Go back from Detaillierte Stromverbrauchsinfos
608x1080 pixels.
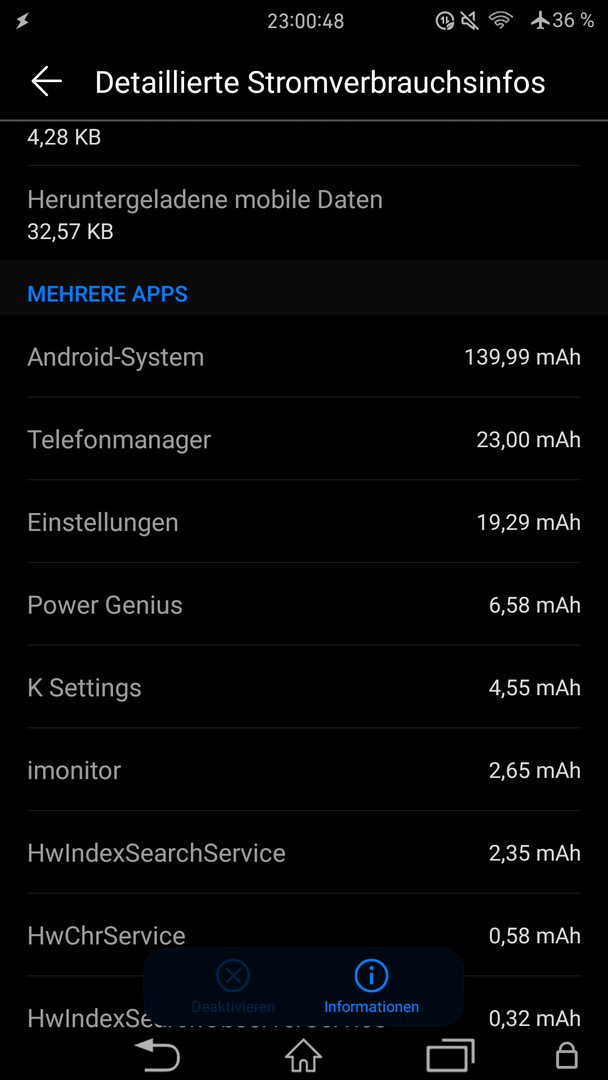click(x=46, y=82)
